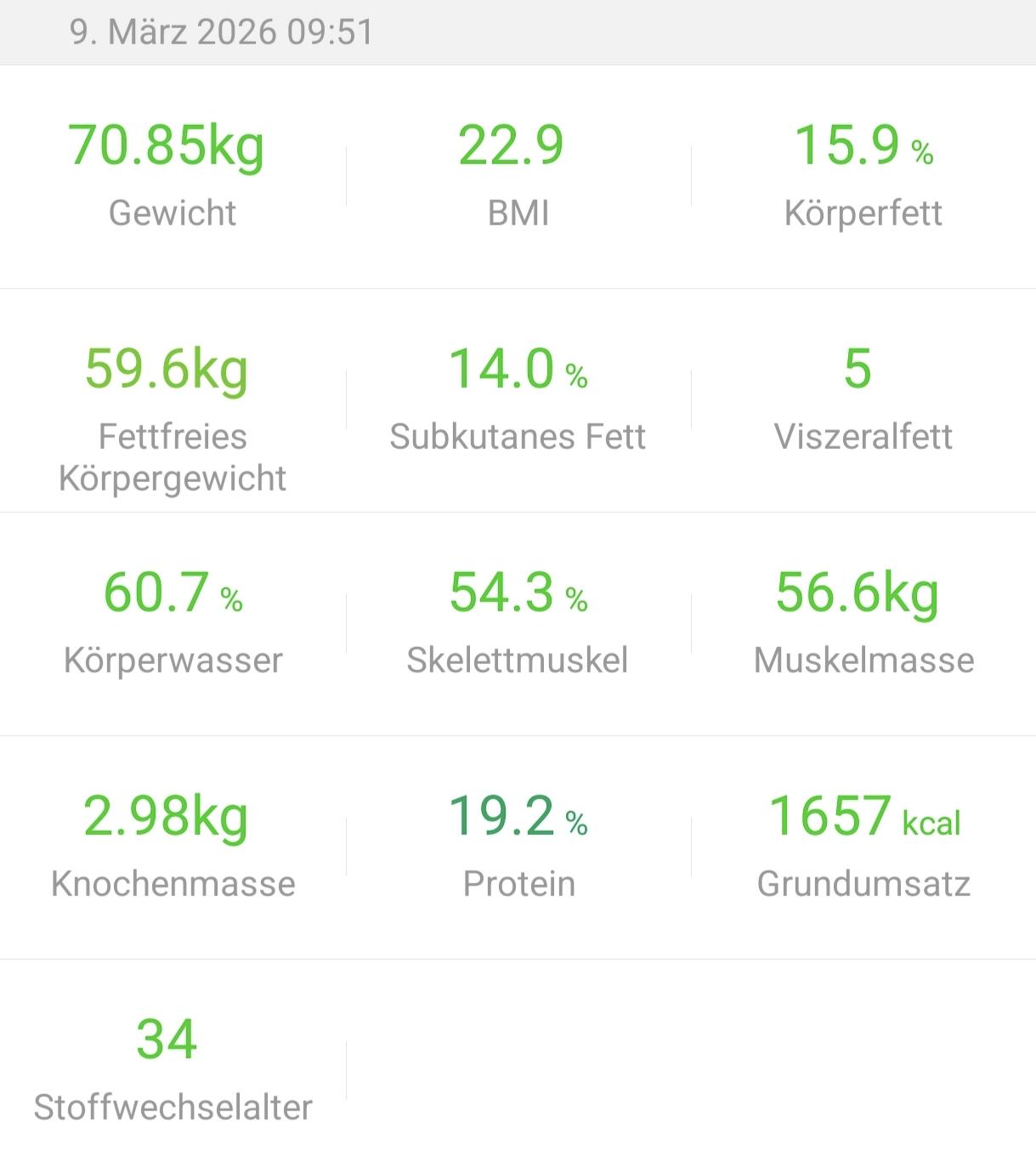Screen dimensions: 1036x1163
Task: Open the Muskelmasse 56.6kg tile
Action: coord(863,622)
